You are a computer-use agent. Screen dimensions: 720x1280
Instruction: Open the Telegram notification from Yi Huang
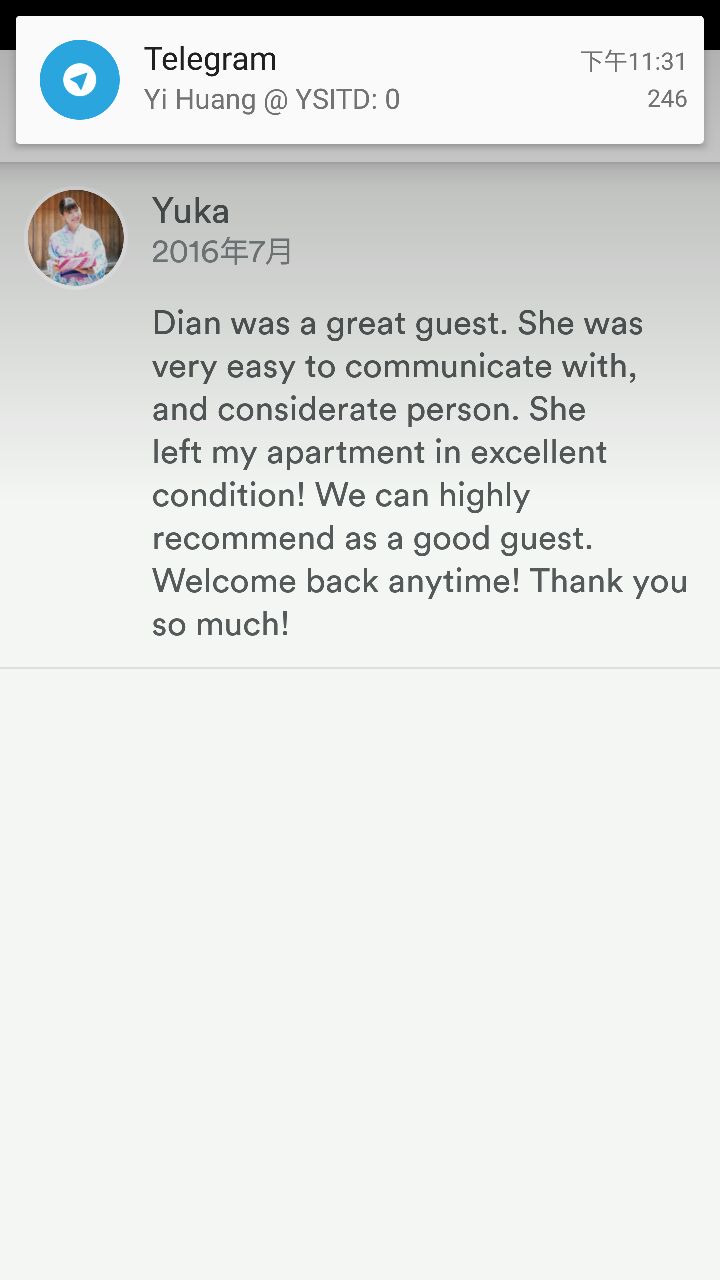point(360,80)
